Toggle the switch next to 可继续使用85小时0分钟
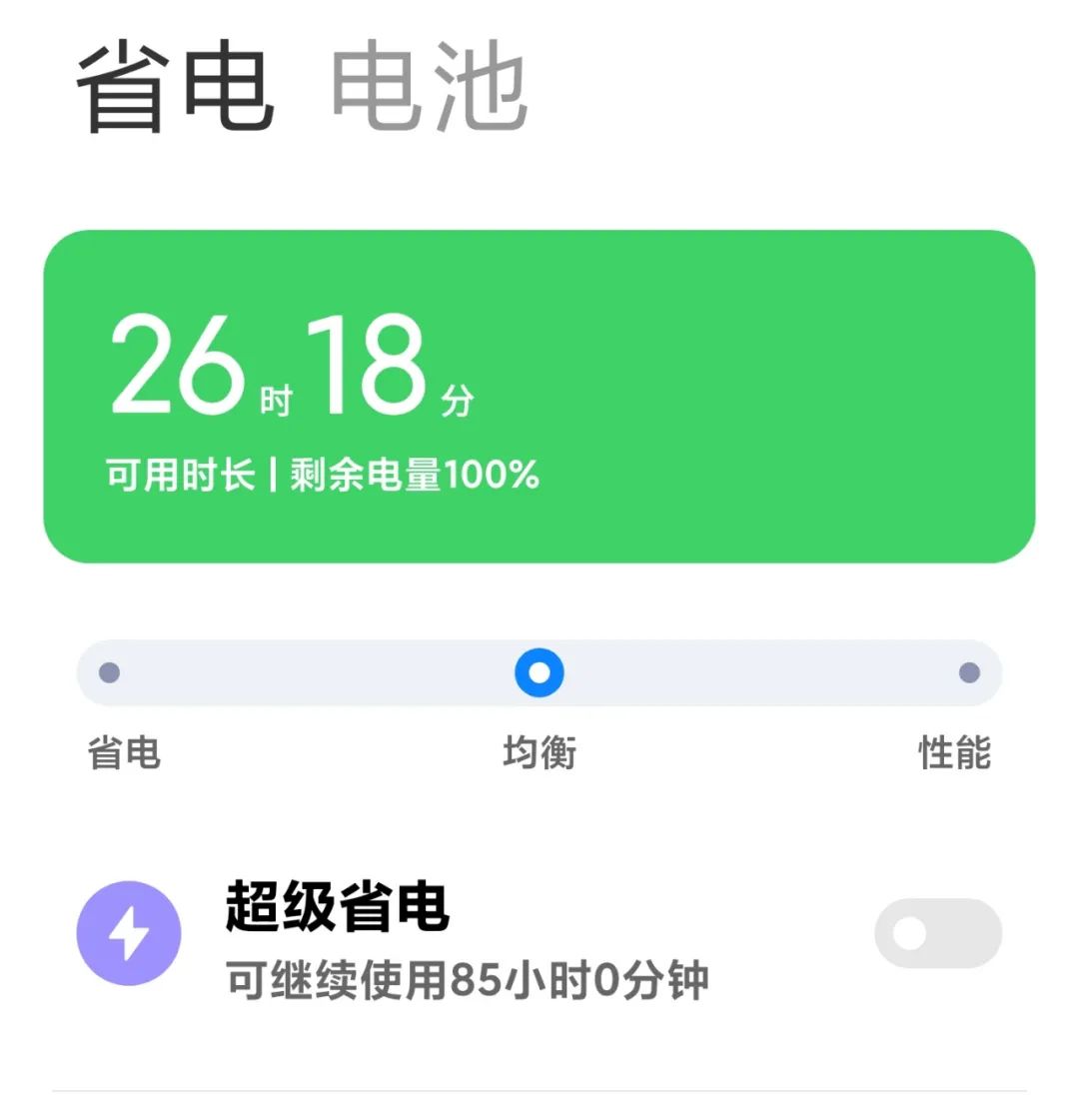 point(937,932)
